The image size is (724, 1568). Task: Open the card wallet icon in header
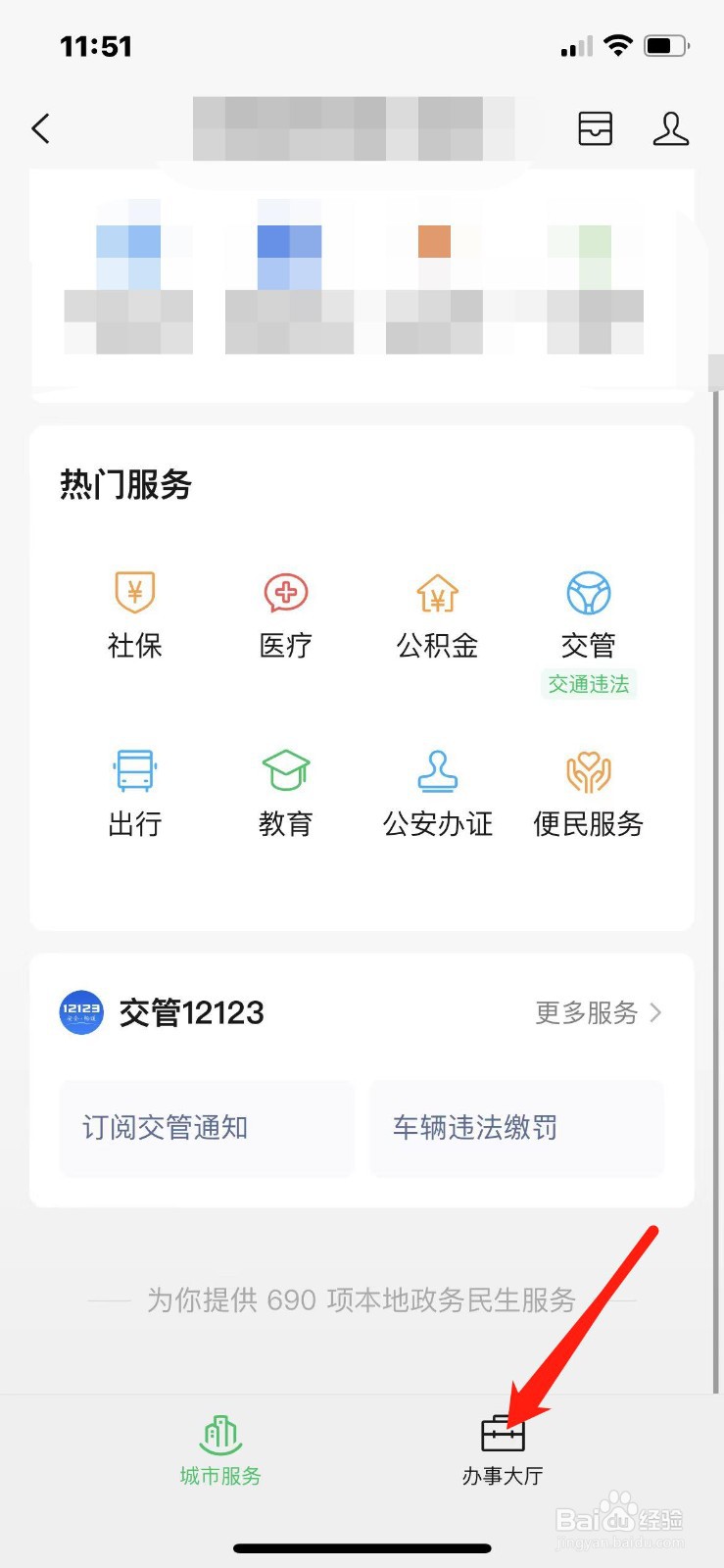[x=595, y=128]
